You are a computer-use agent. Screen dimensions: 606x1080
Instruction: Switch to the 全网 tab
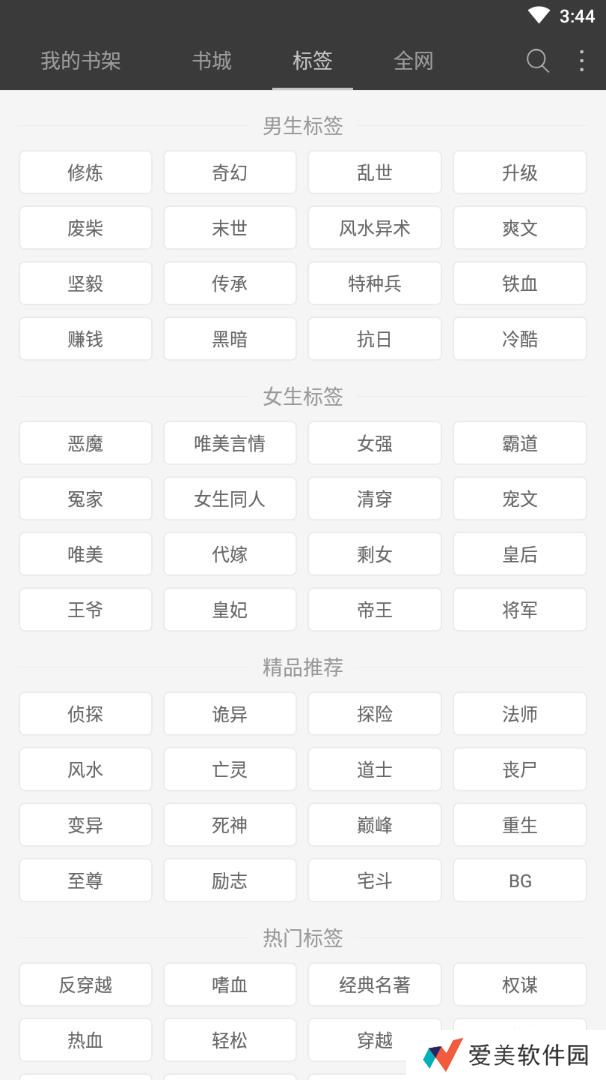[x=413, y=61]
